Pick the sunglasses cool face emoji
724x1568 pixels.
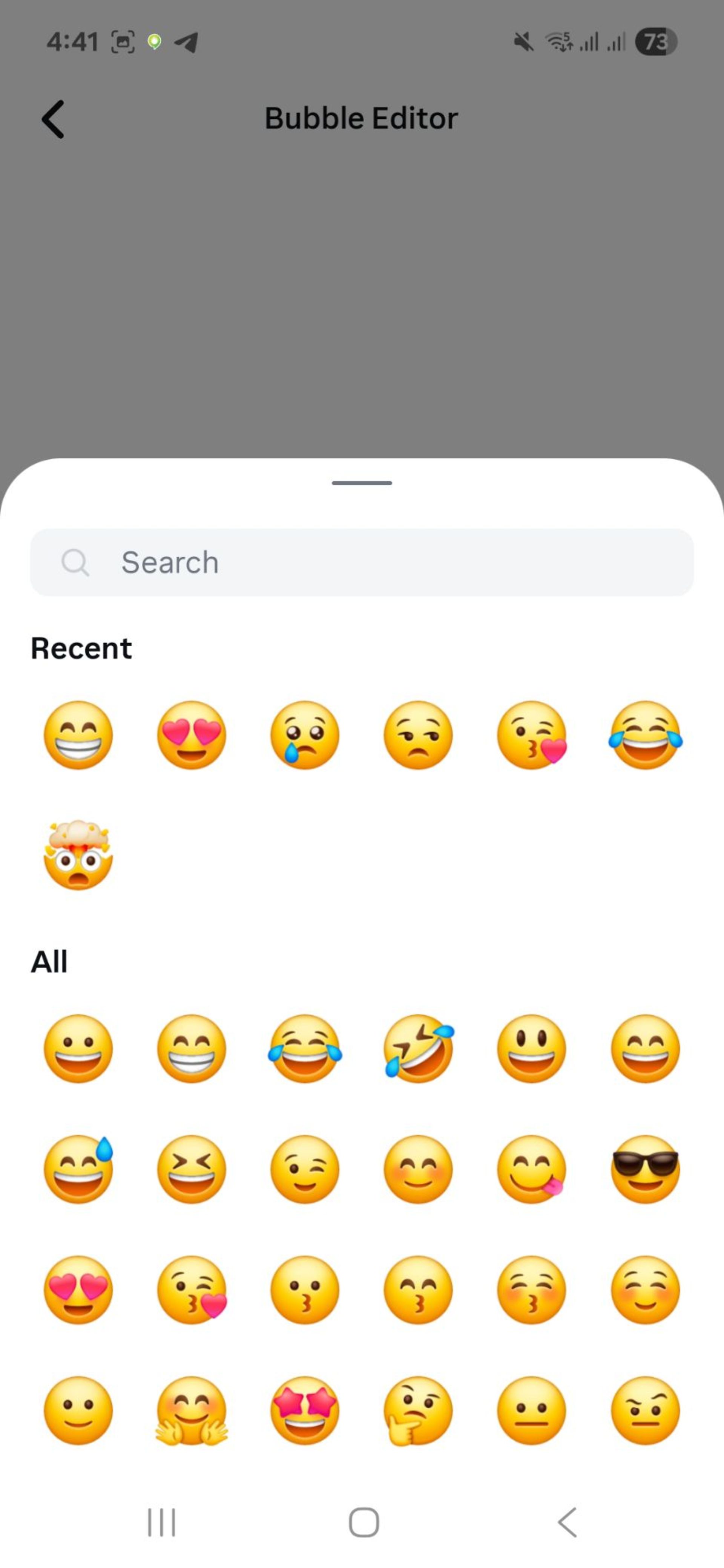(x=645, y=1169)
